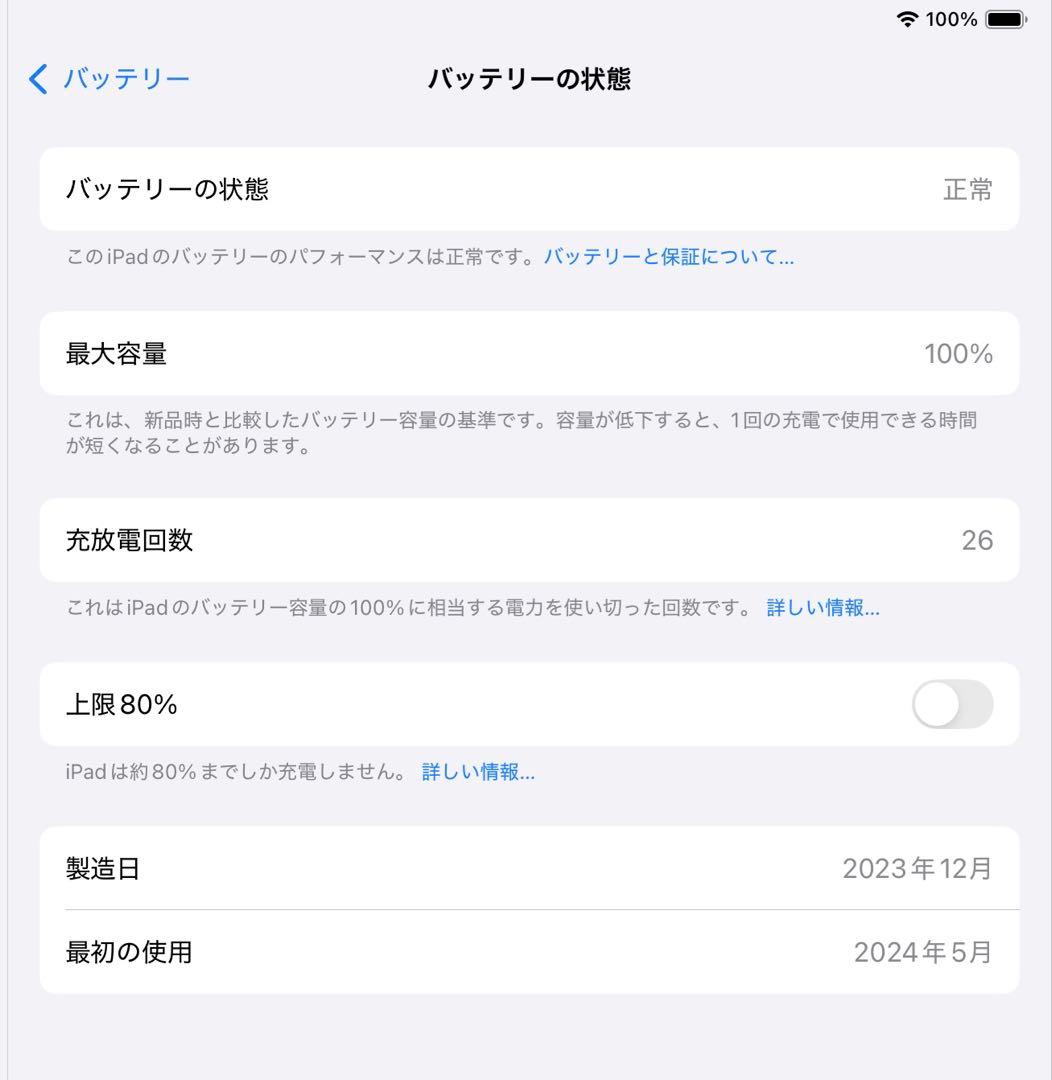Click the Wi-Fi status icon

pyautogui.click(x=908, y=18)
